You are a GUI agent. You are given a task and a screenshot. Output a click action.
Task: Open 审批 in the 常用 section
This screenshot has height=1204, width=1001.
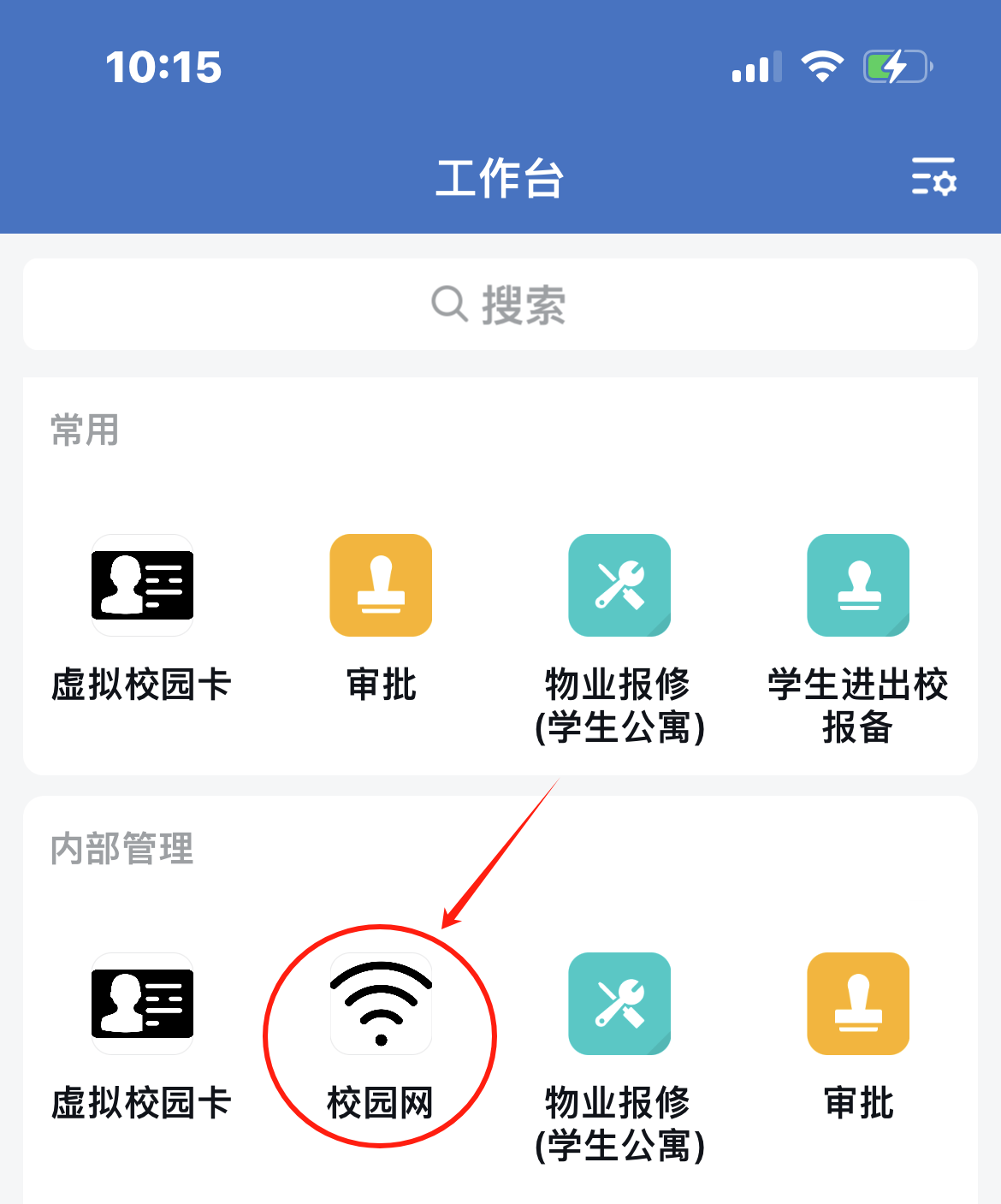pyautogui.click(x=381, y=585)
